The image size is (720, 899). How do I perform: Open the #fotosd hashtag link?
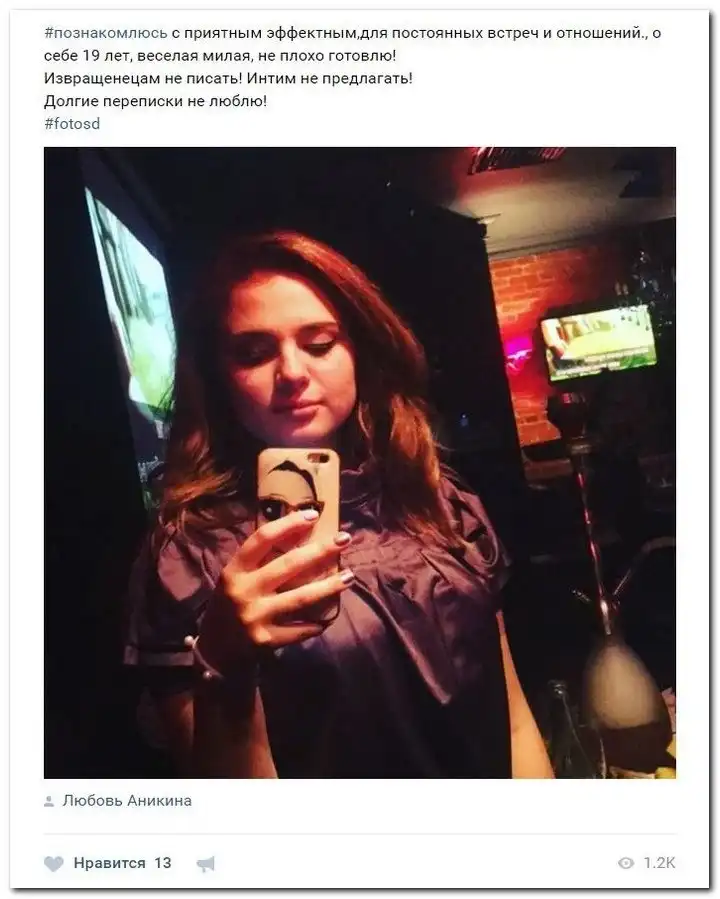72,124
